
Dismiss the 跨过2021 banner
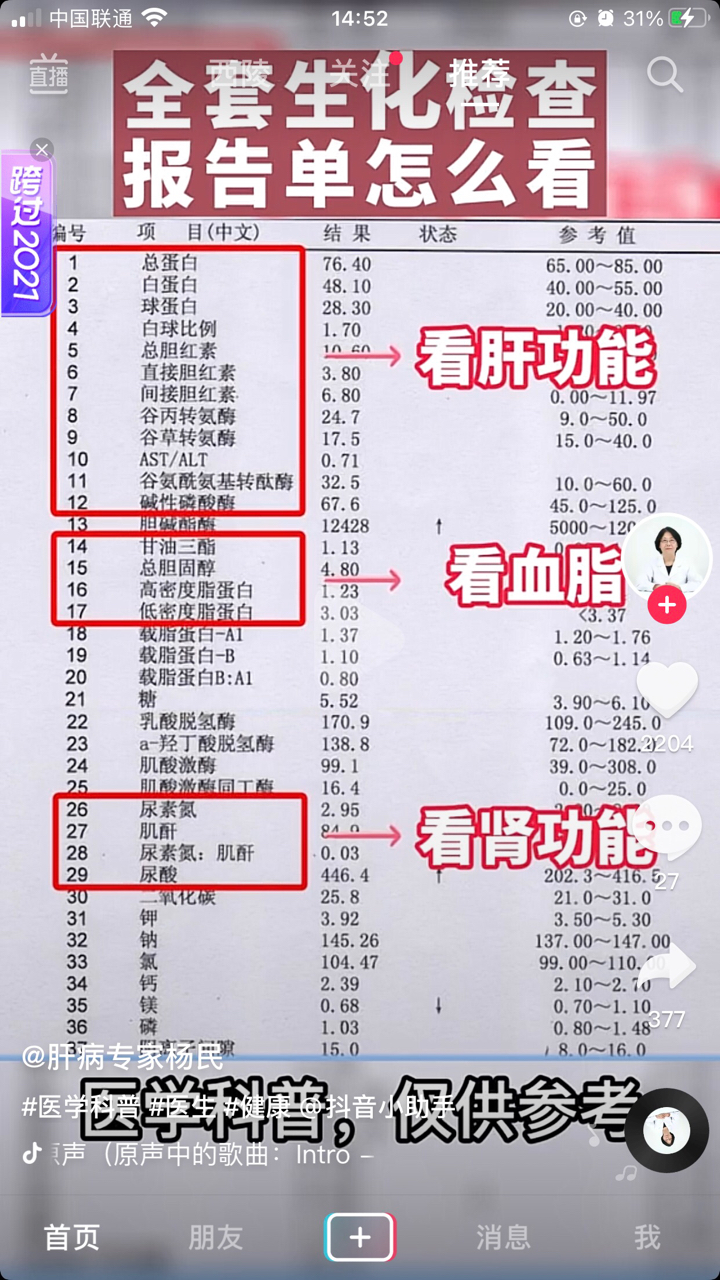pyautogui.click(x=41, y=150)
